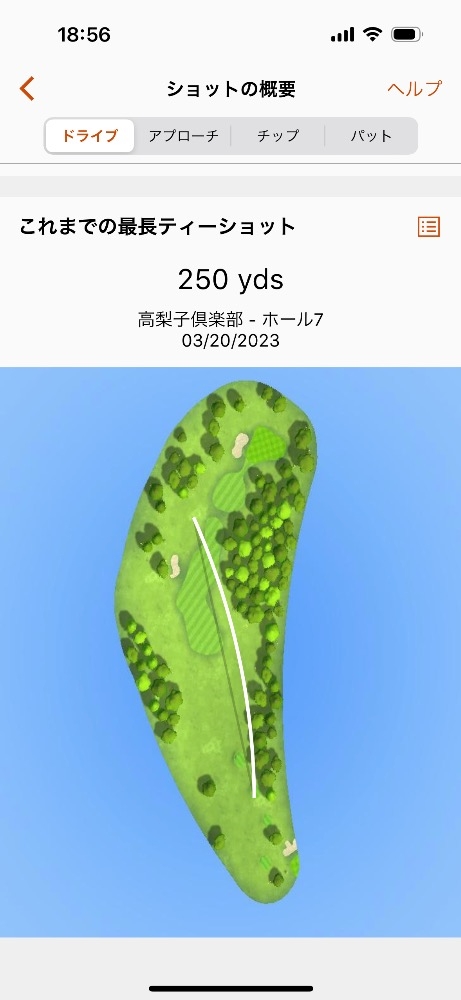Image resolution: width=461 pixels, height=1000 pixels.
Task: Switch to the アプローチ tab
Action: (184, 136)
